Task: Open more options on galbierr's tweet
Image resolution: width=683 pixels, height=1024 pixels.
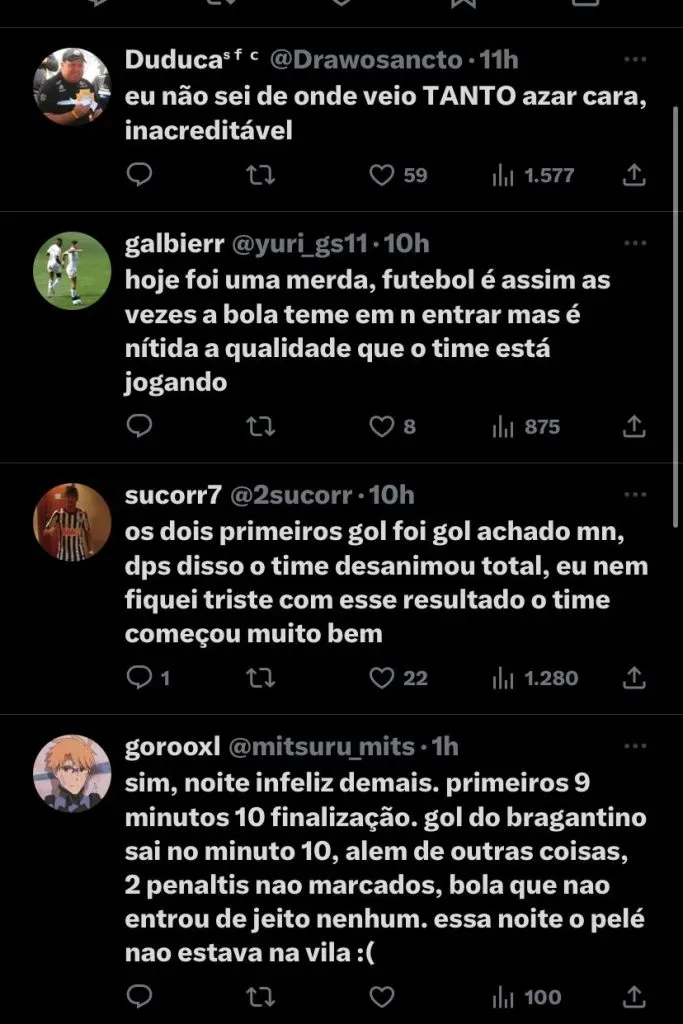Action: pos(634,244)
